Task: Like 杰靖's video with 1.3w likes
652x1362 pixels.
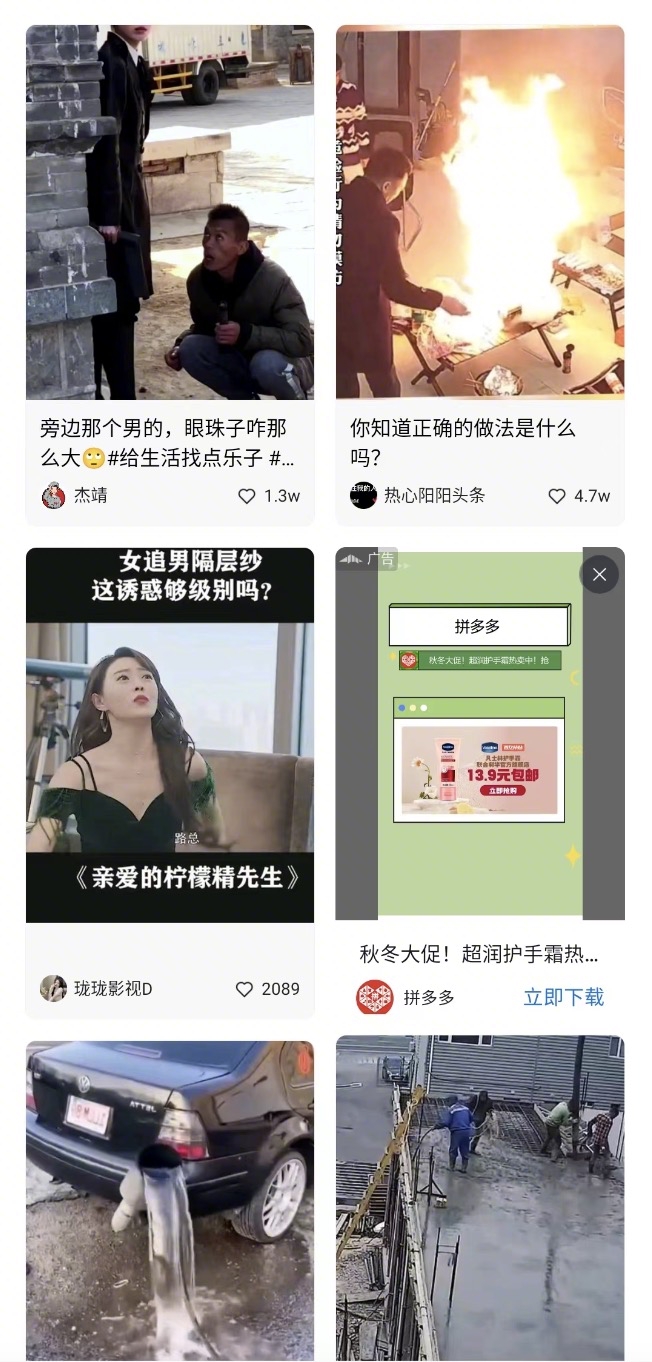Action: (247, 496)
